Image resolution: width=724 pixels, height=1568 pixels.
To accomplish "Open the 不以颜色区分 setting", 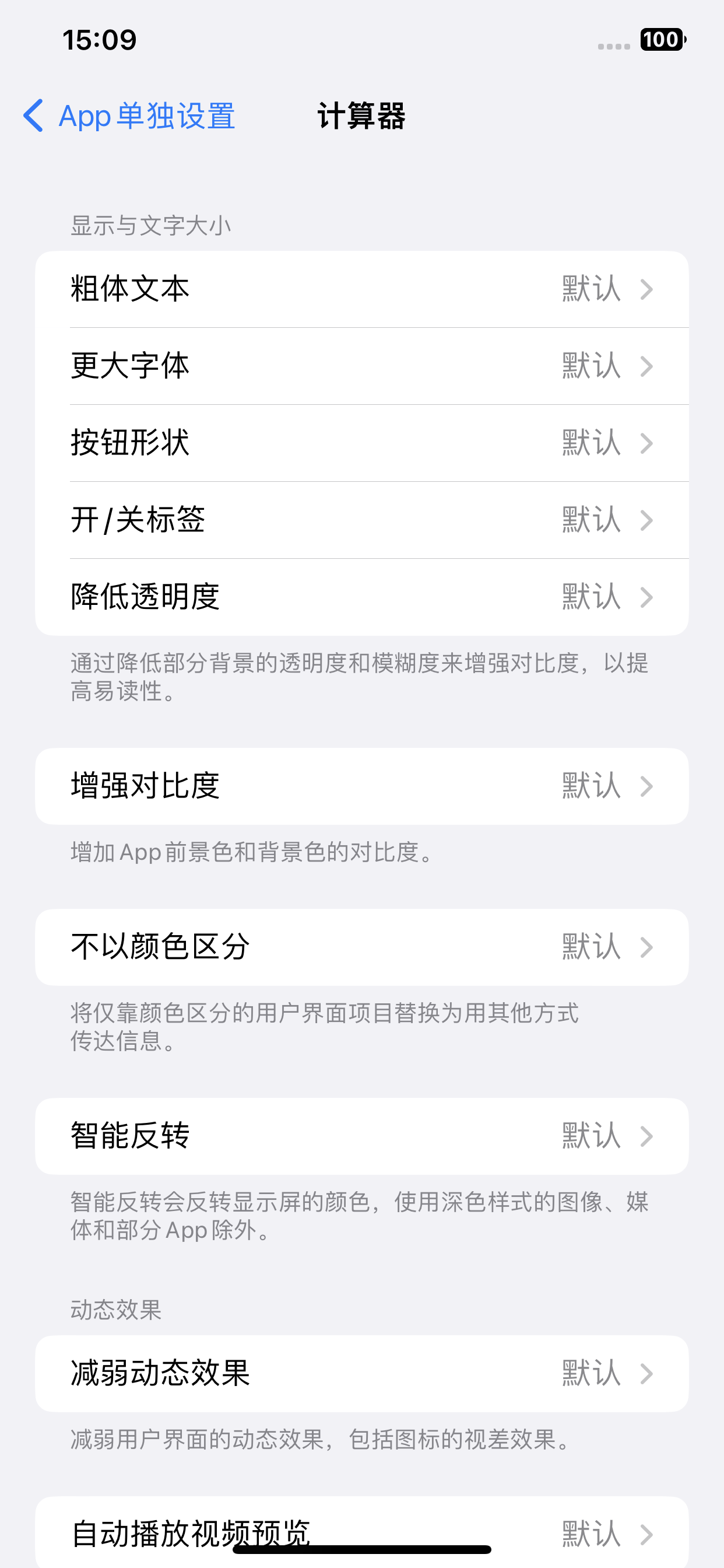I will coord(362,946).
